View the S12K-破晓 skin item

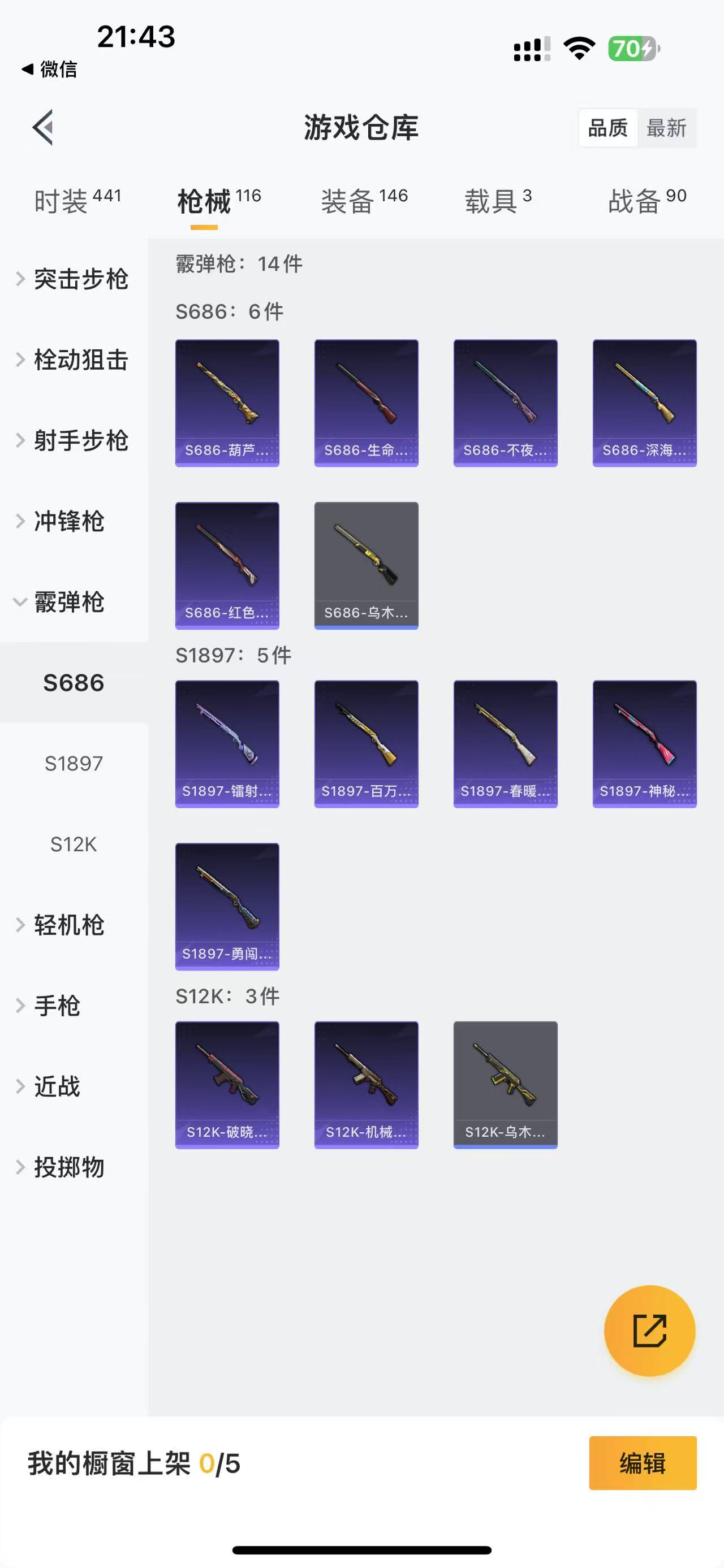point(227,1085)
